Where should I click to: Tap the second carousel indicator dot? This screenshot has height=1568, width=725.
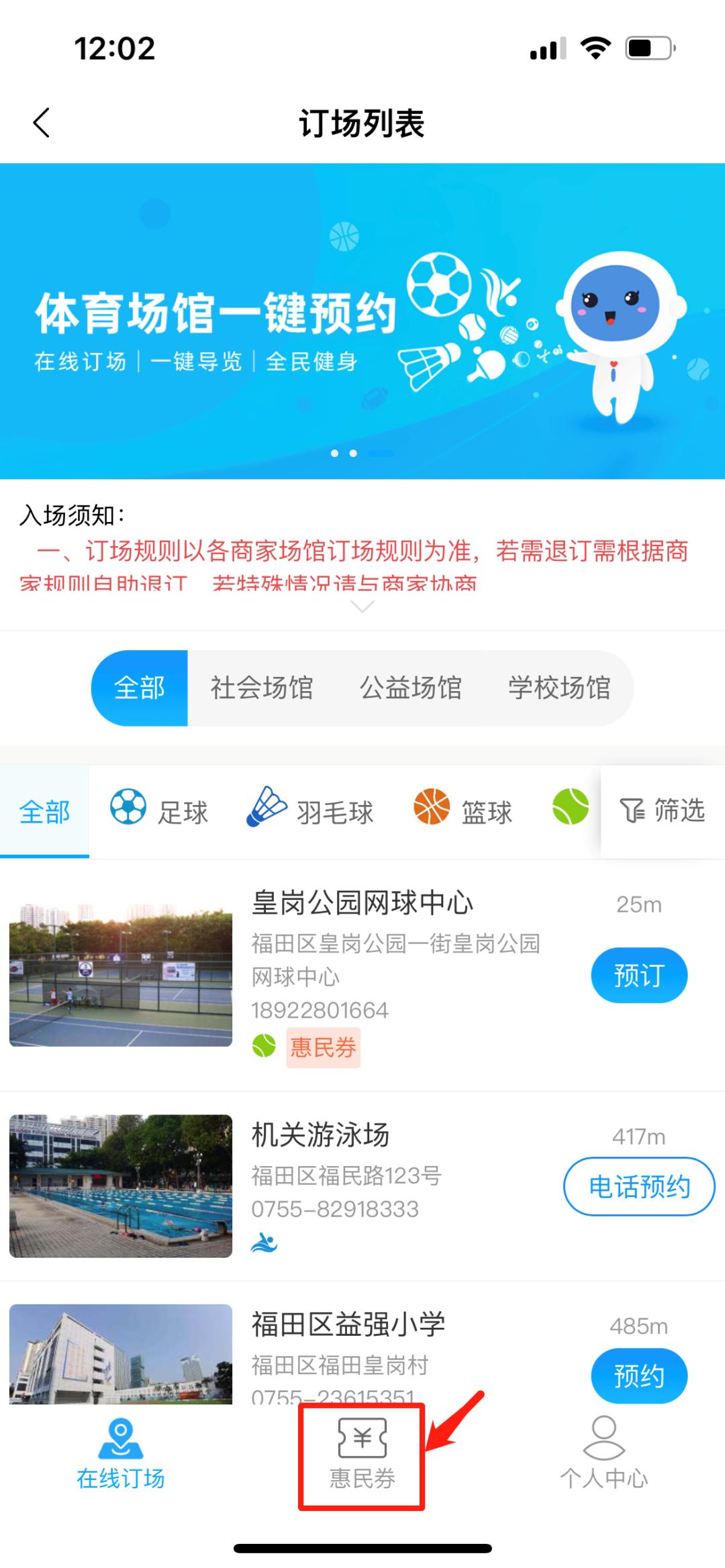[352, 453]
